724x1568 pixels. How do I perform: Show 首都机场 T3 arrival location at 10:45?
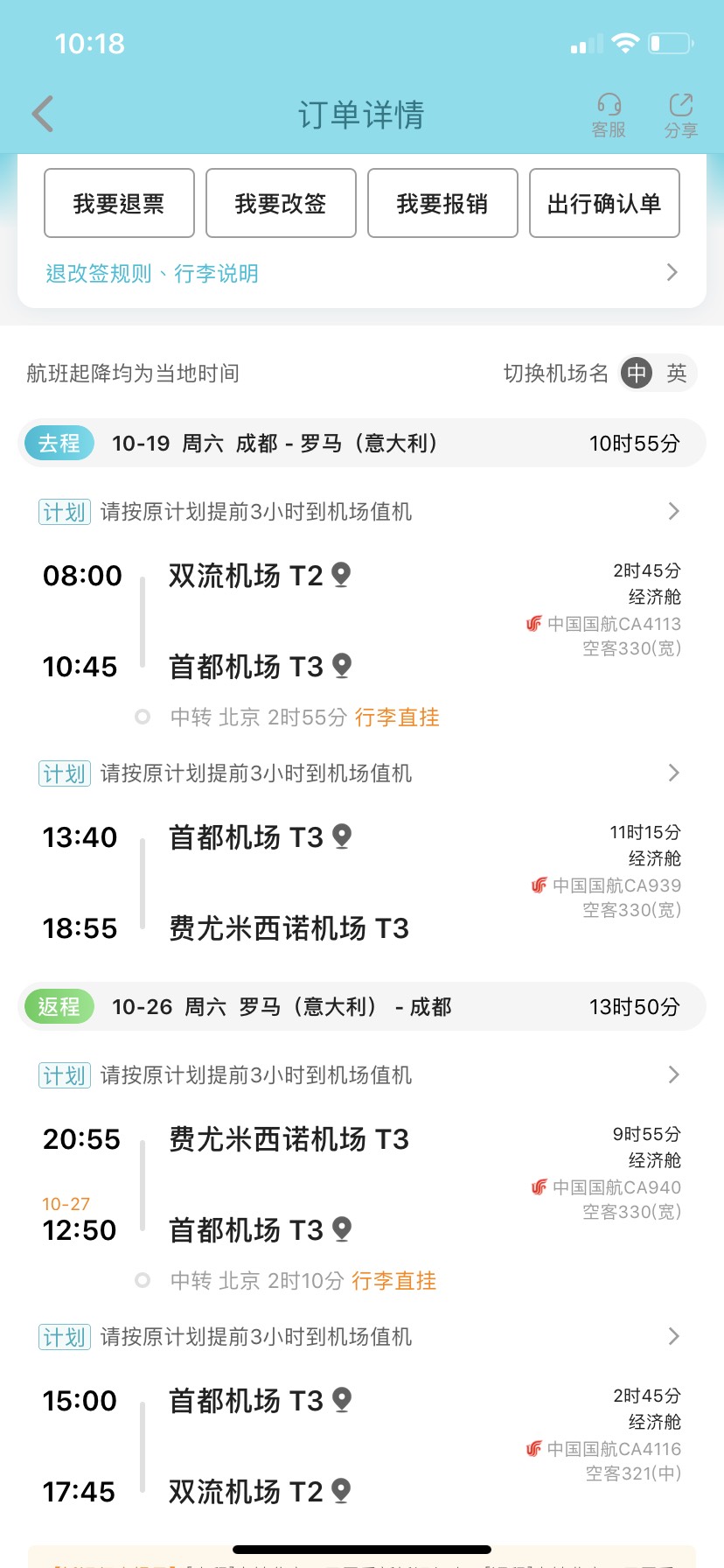[342, 666]
